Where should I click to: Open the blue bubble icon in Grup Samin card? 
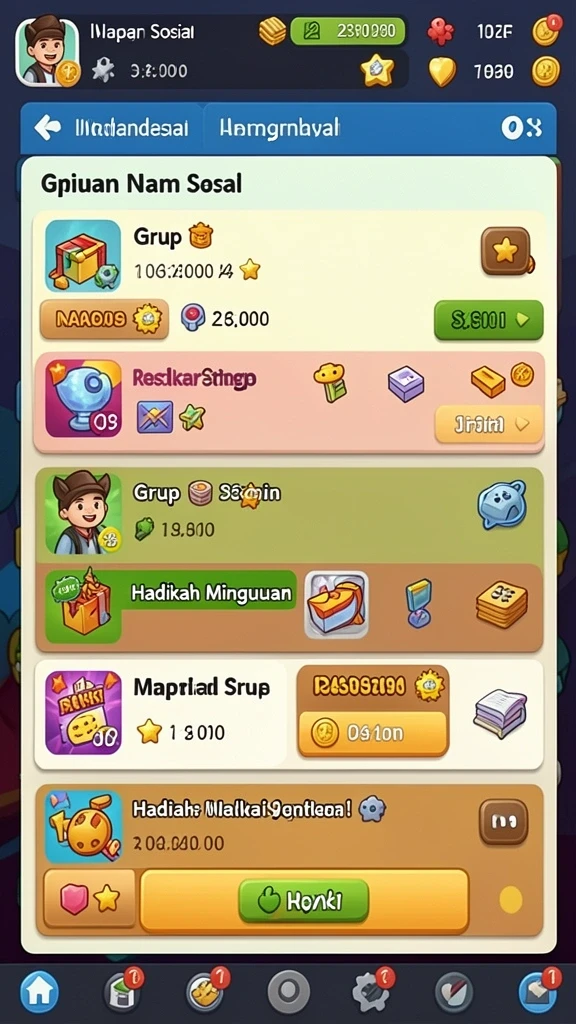pos(502,504)
